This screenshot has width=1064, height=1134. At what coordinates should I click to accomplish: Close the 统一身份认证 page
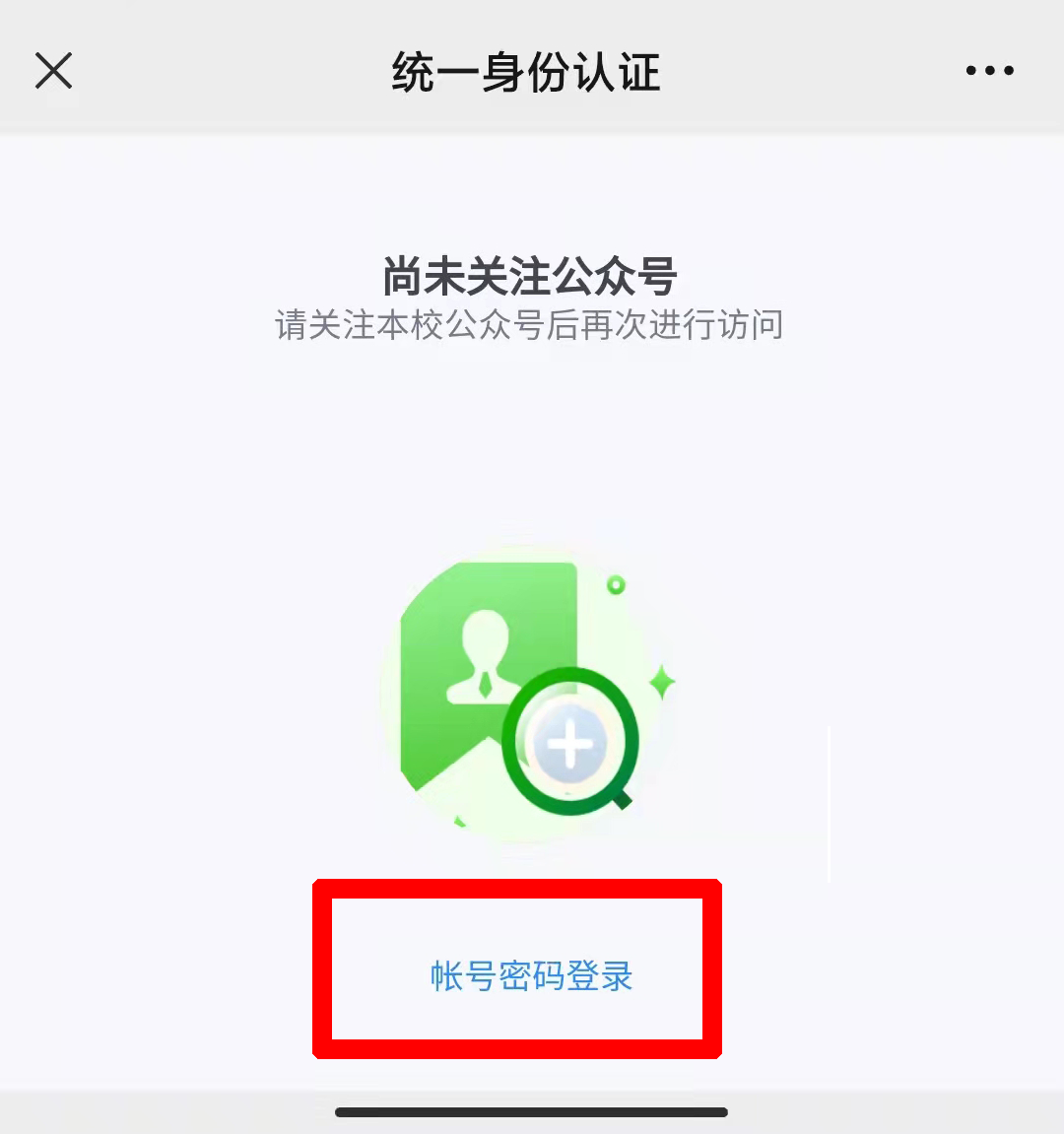pyautogui.click(x=53, y=71)
